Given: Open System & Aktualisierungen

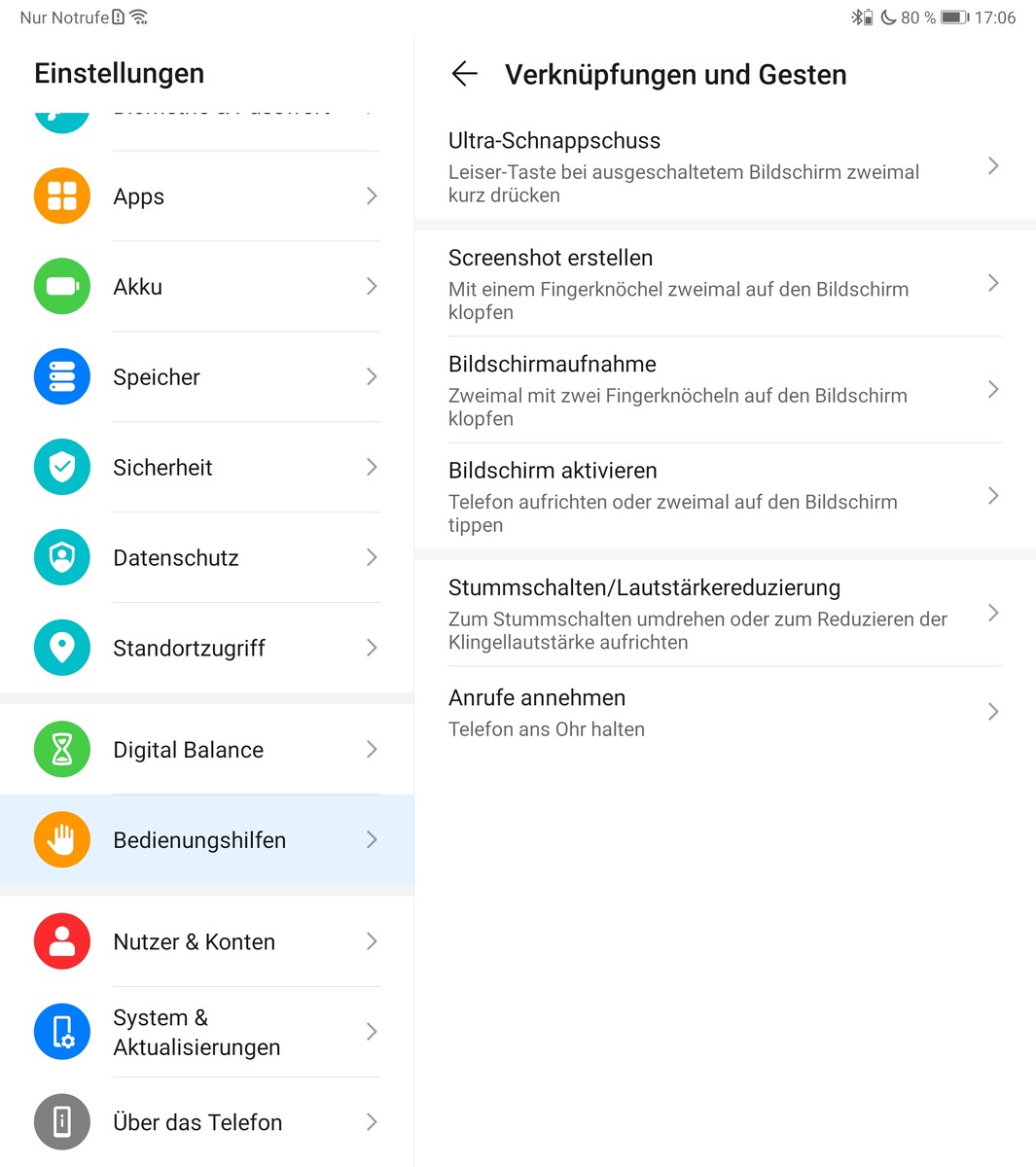Looking at the screenshot, I should coord(206,1032).
